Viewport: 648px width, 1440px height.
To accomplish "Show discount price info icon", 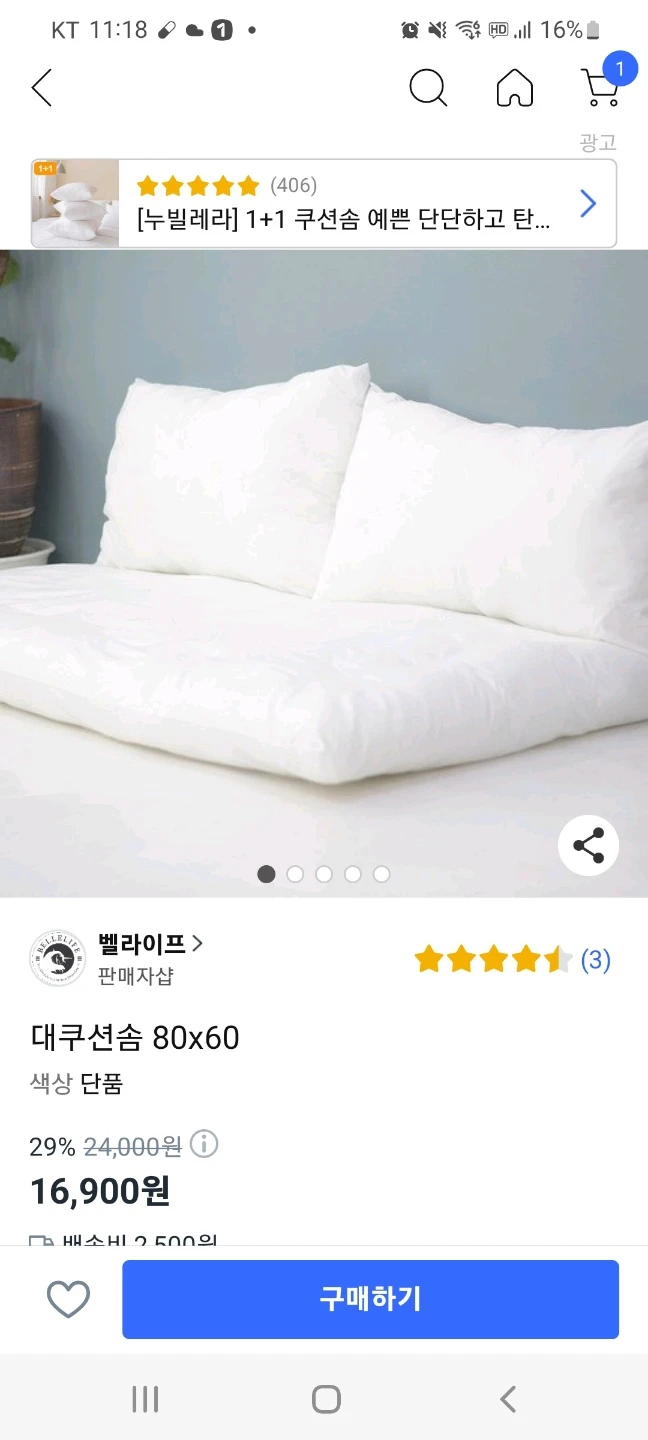I will pyautogui.click(x=204, y=1144).
